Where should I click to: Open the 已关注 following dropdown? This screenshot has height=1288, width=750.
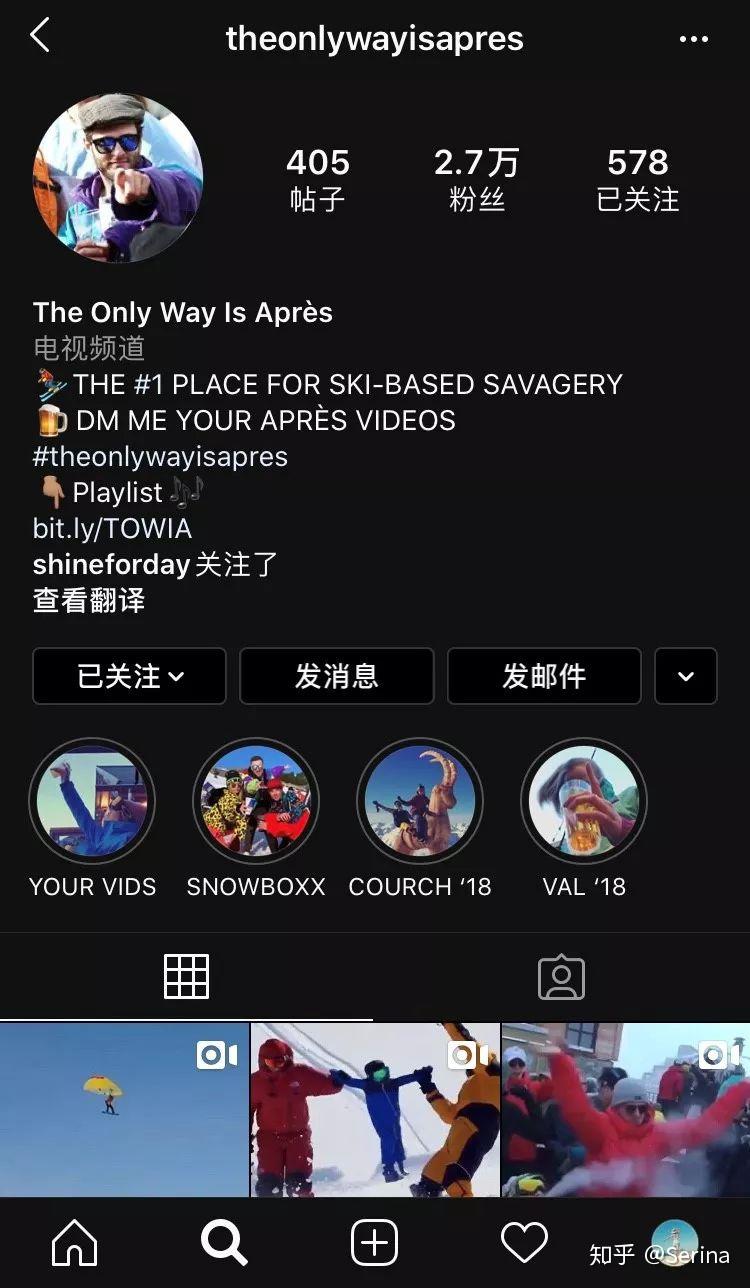point(130,677)
